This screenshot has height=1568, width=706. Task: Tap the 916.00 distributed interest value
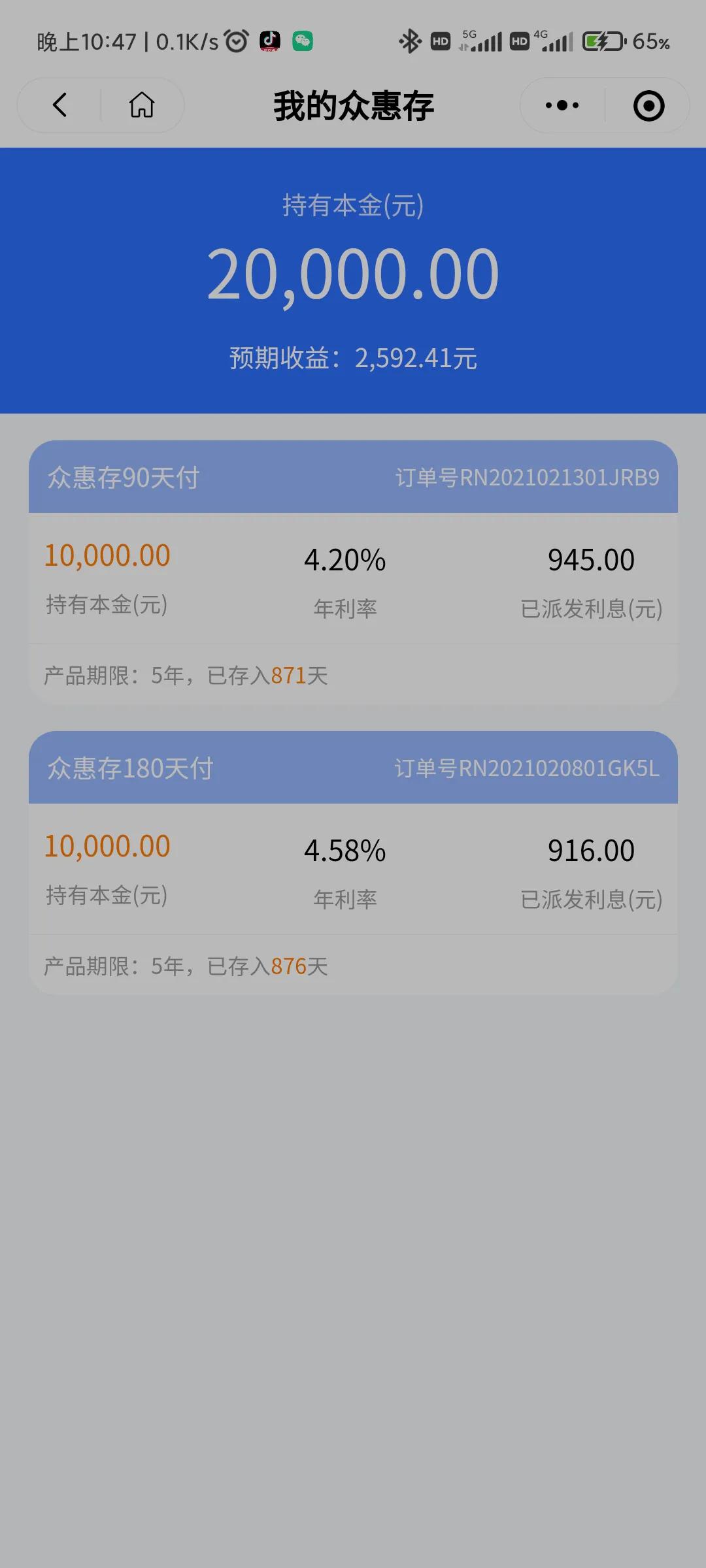pyautogui.click(x=590, y=849)
